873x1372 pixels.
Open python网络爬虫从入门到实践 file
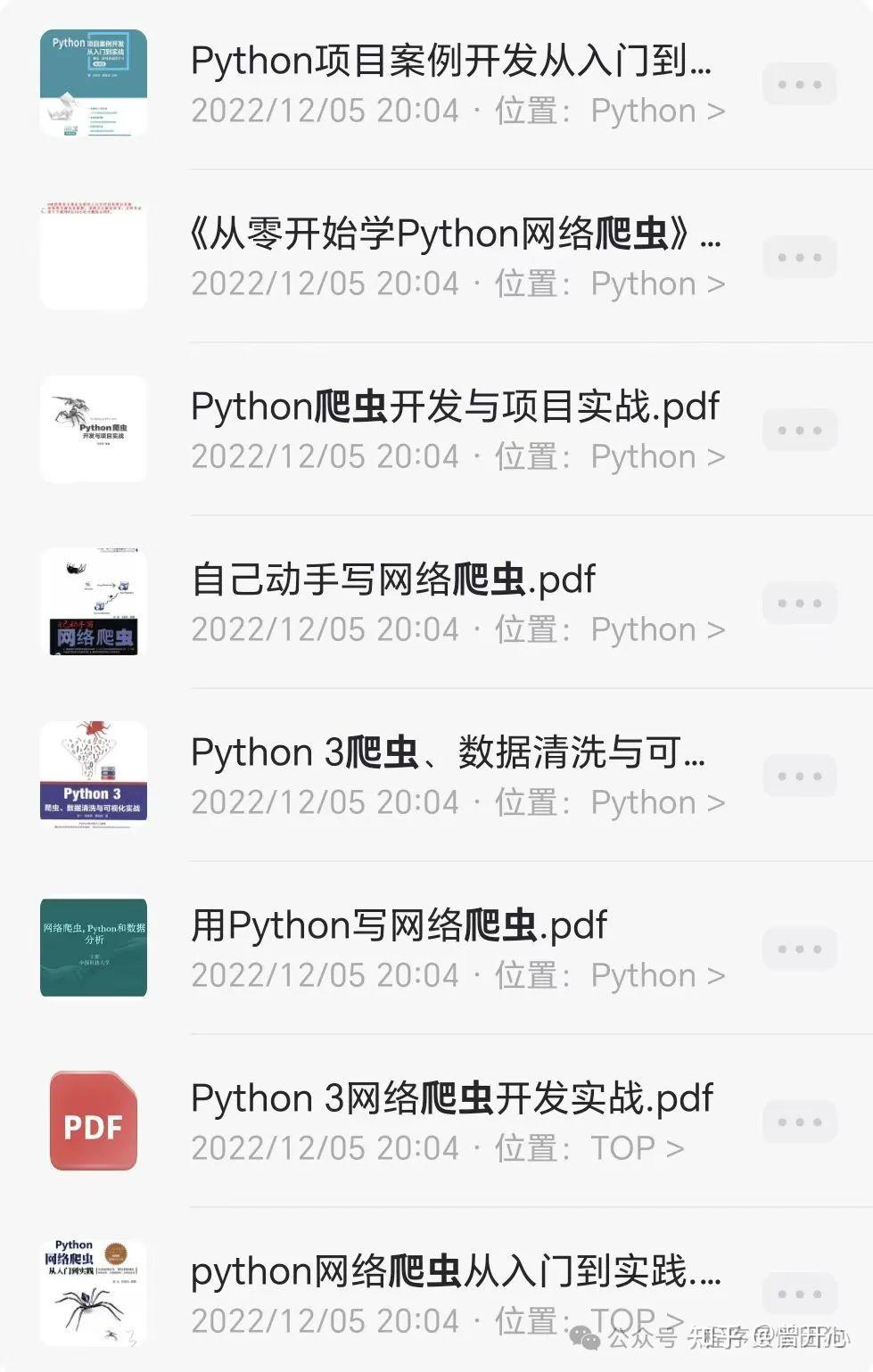[x=455, y=1272]
